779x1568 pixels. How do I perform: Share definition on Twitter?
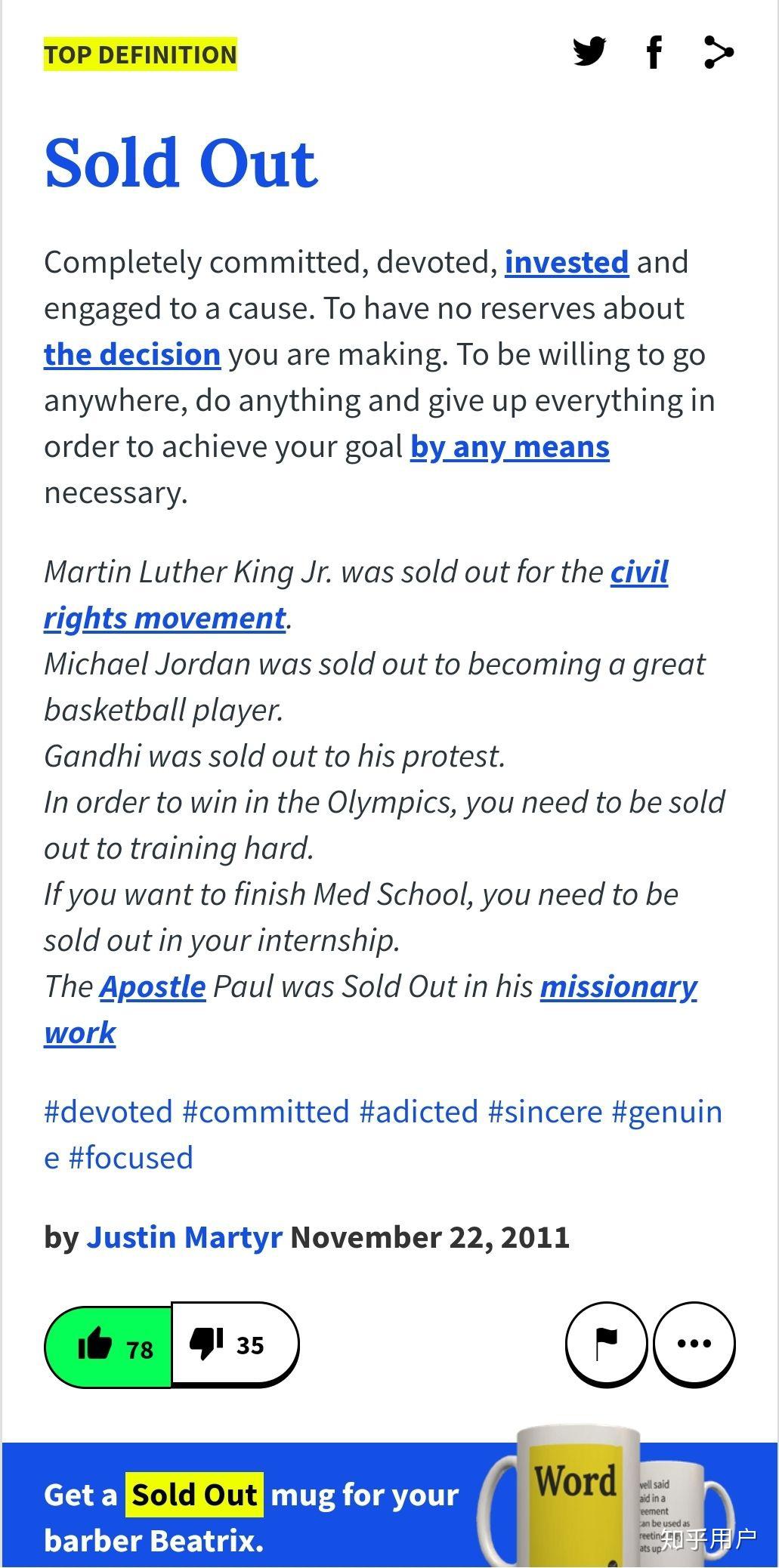click(589, 52)
